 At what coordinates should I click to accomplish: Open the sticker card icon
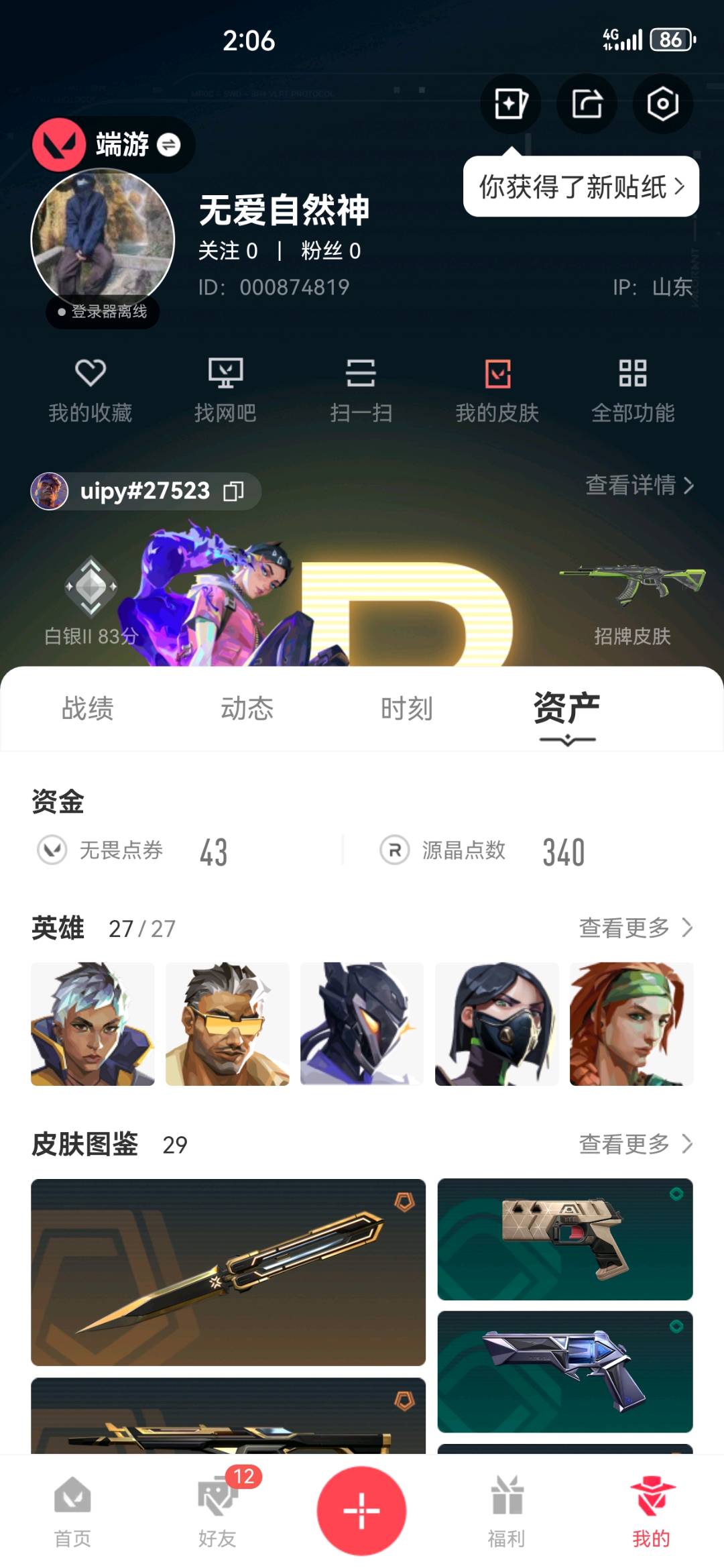(511, 104)
